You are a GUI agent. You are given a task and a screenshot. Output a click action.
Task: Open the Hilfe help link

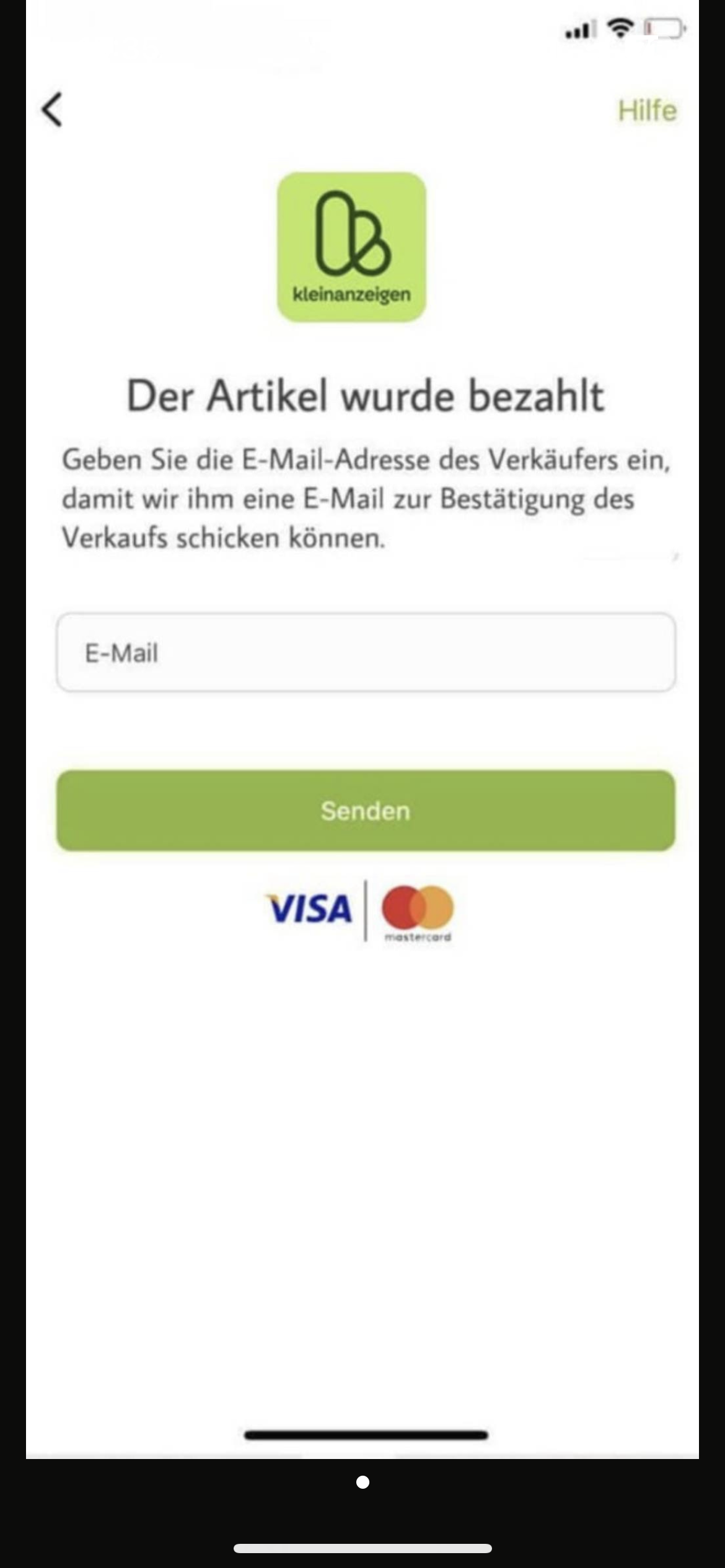(x=646, y=111)
